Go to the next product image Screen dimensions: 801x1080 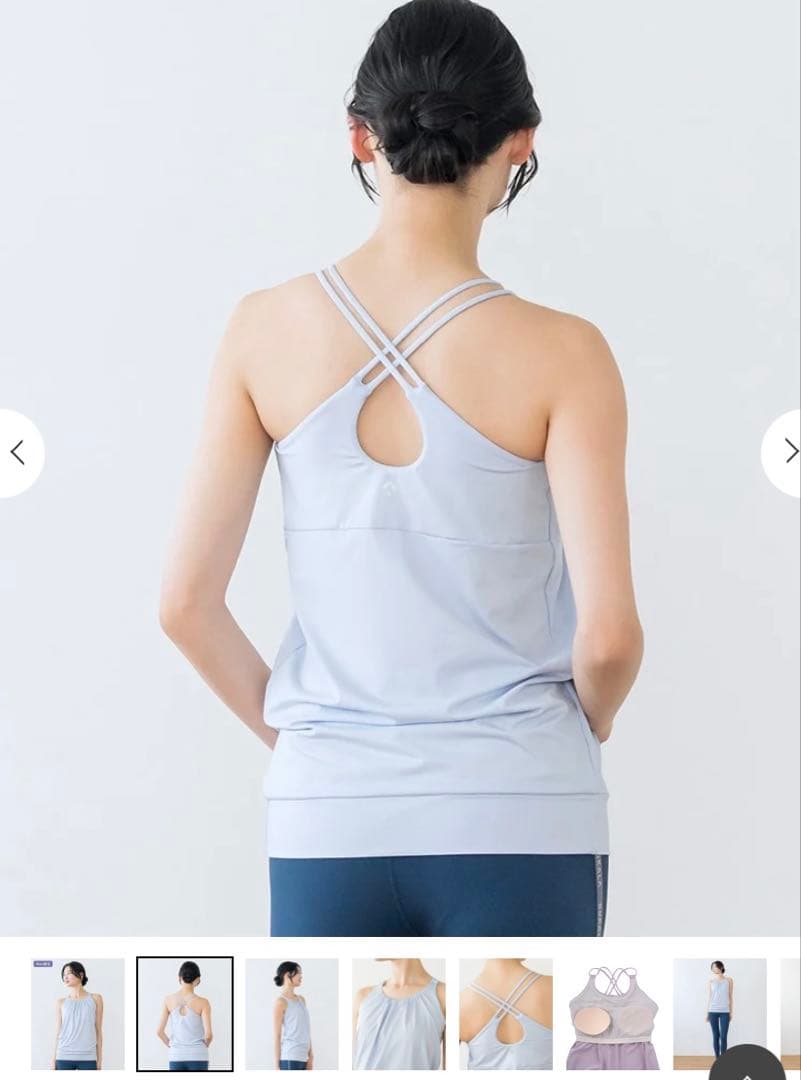[788, 452]
